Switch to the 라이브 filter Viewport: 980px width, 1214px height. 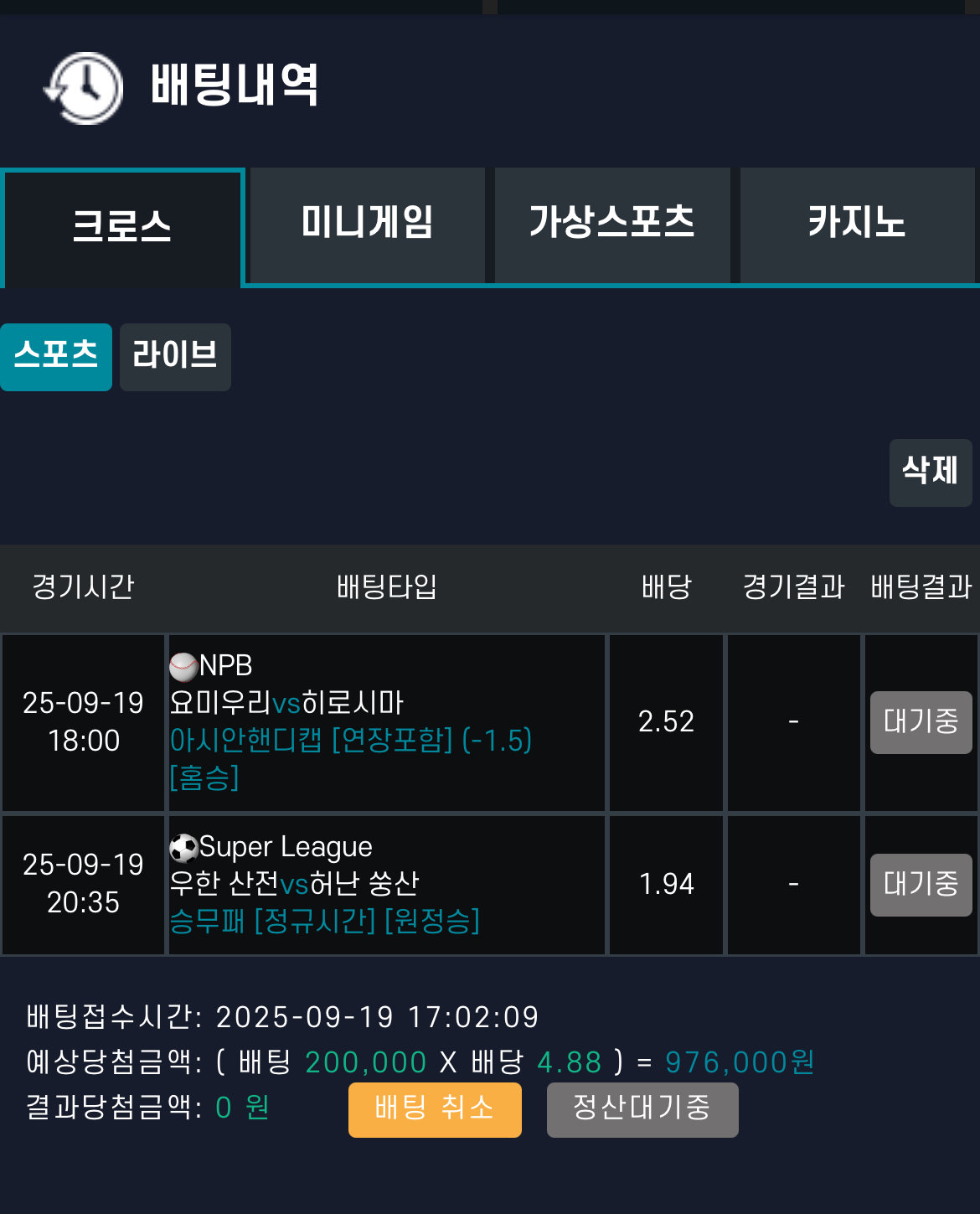click(174, 357)
